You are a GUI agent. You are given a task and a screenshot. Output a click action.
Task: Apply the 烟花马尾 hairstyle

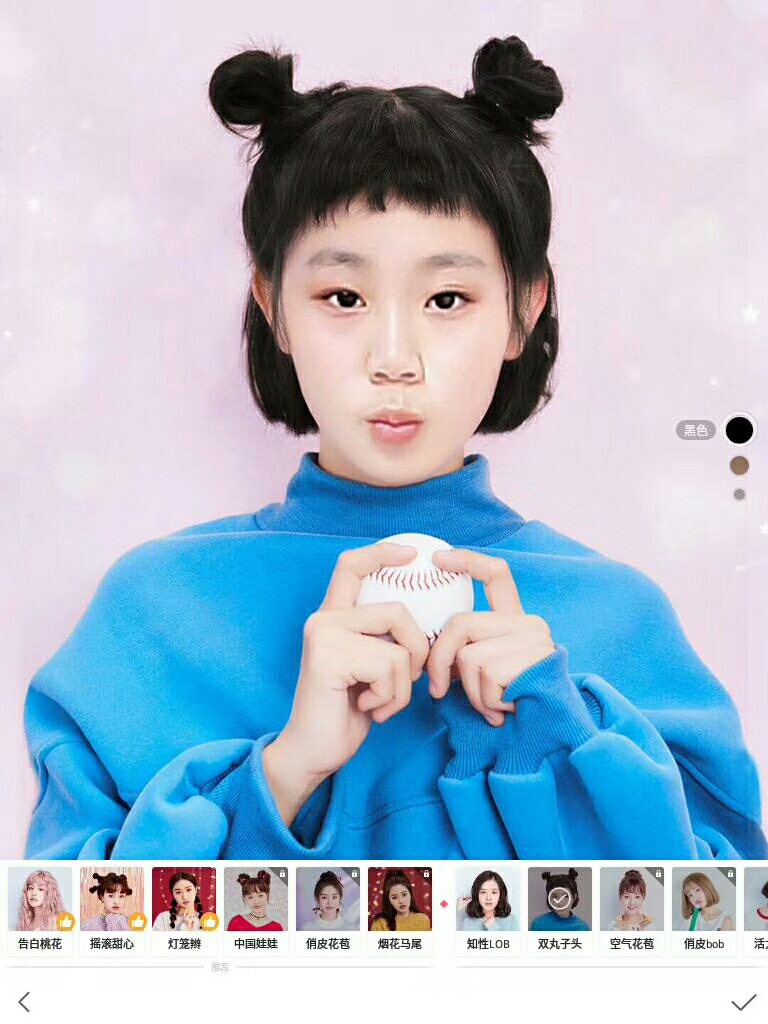pyautogui.click(x=400, y=907)
